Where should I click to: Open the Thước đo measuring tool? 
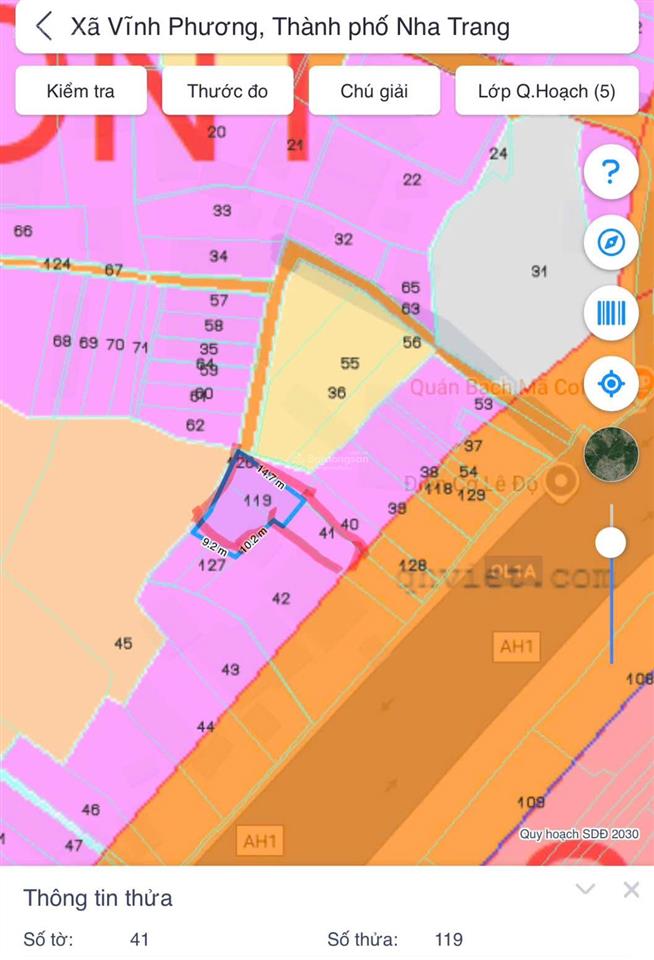click(x=227, y=91)
